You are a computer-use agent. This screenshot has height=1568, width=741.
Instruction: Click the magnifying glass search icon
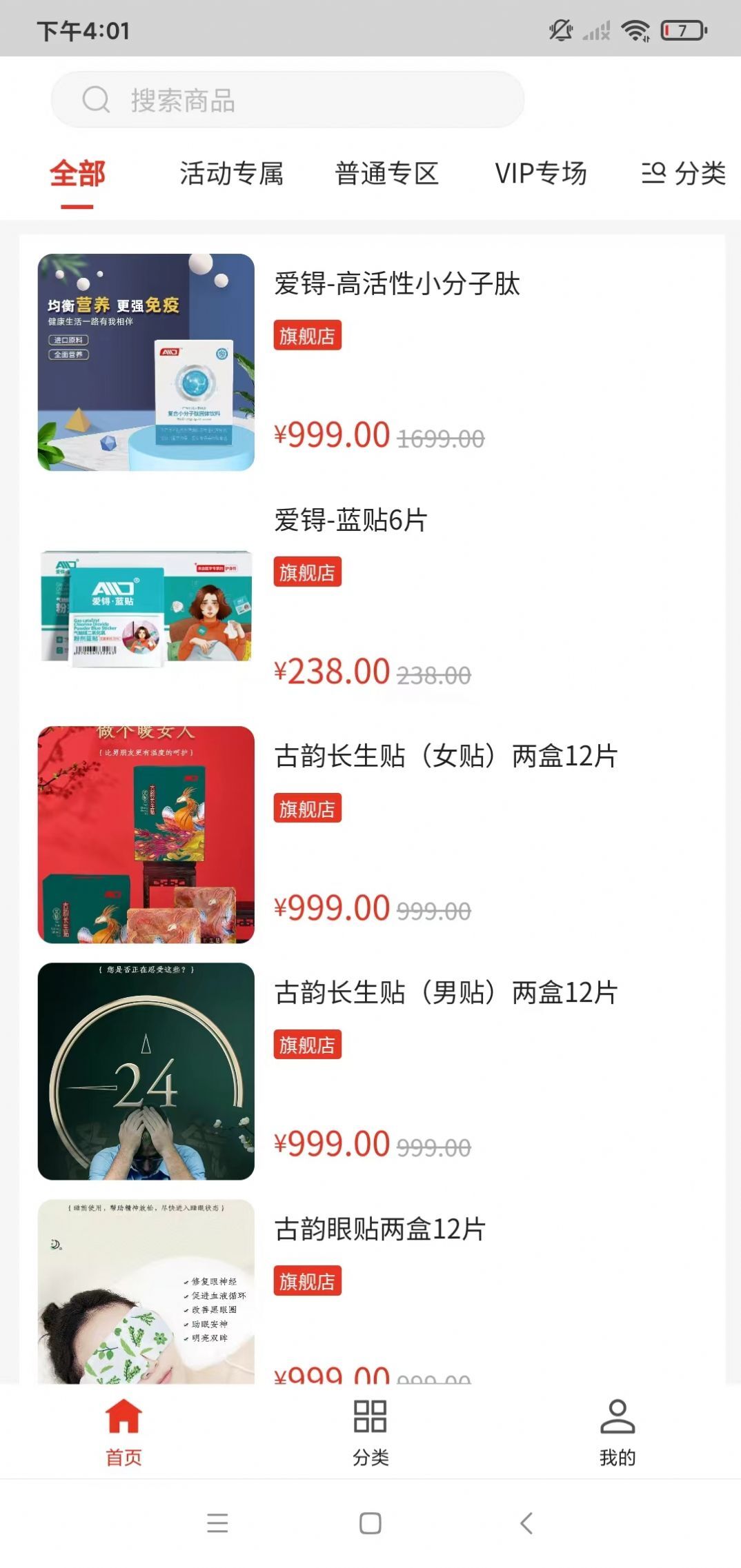97,101
